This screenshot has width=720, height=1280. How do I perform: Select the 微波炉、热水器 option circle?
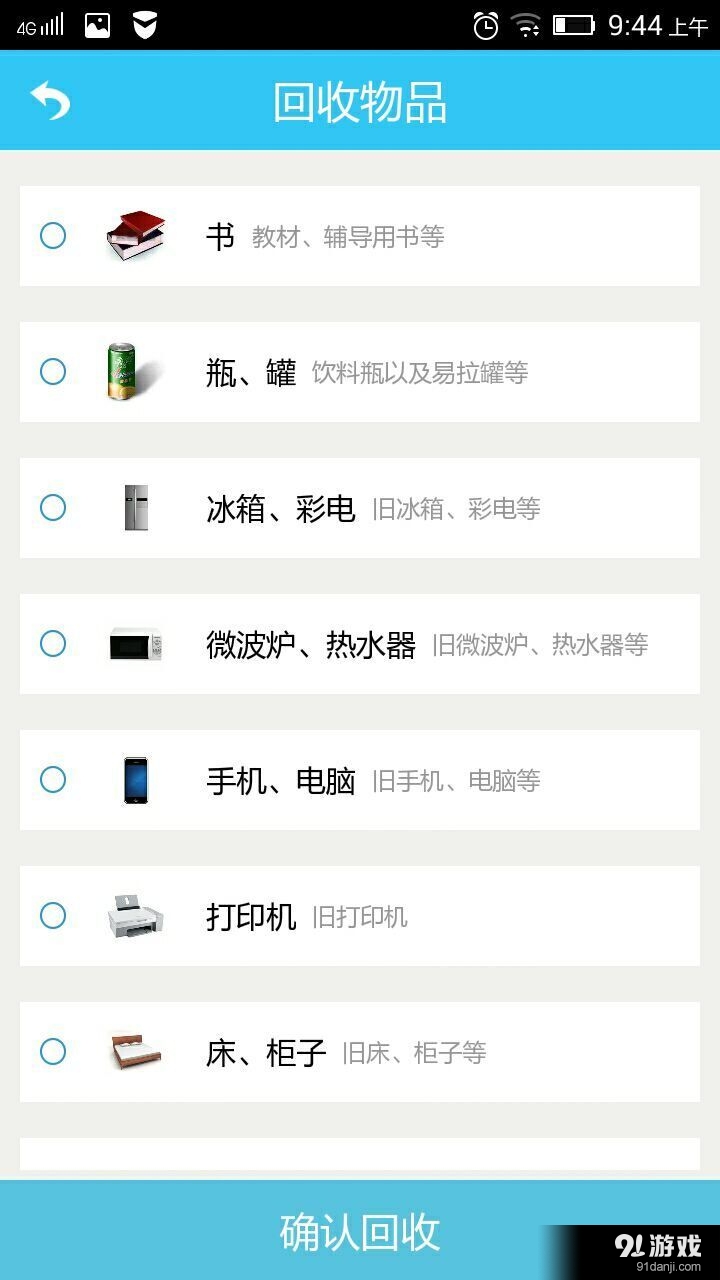click(x=53, y=644)
